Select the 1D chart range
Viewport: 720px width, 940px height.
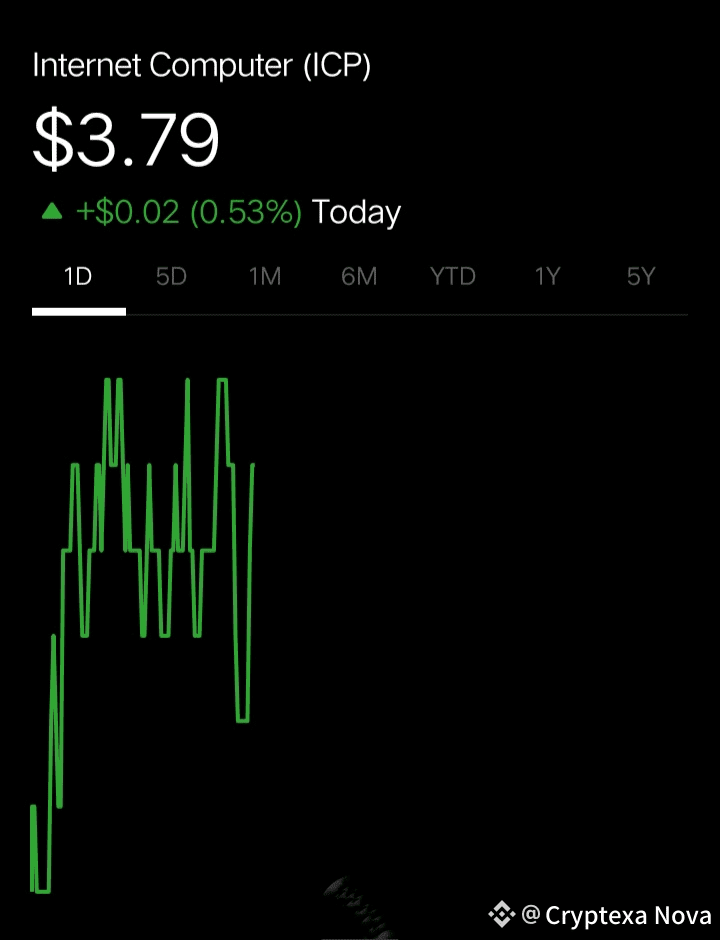tap(78, 277)
